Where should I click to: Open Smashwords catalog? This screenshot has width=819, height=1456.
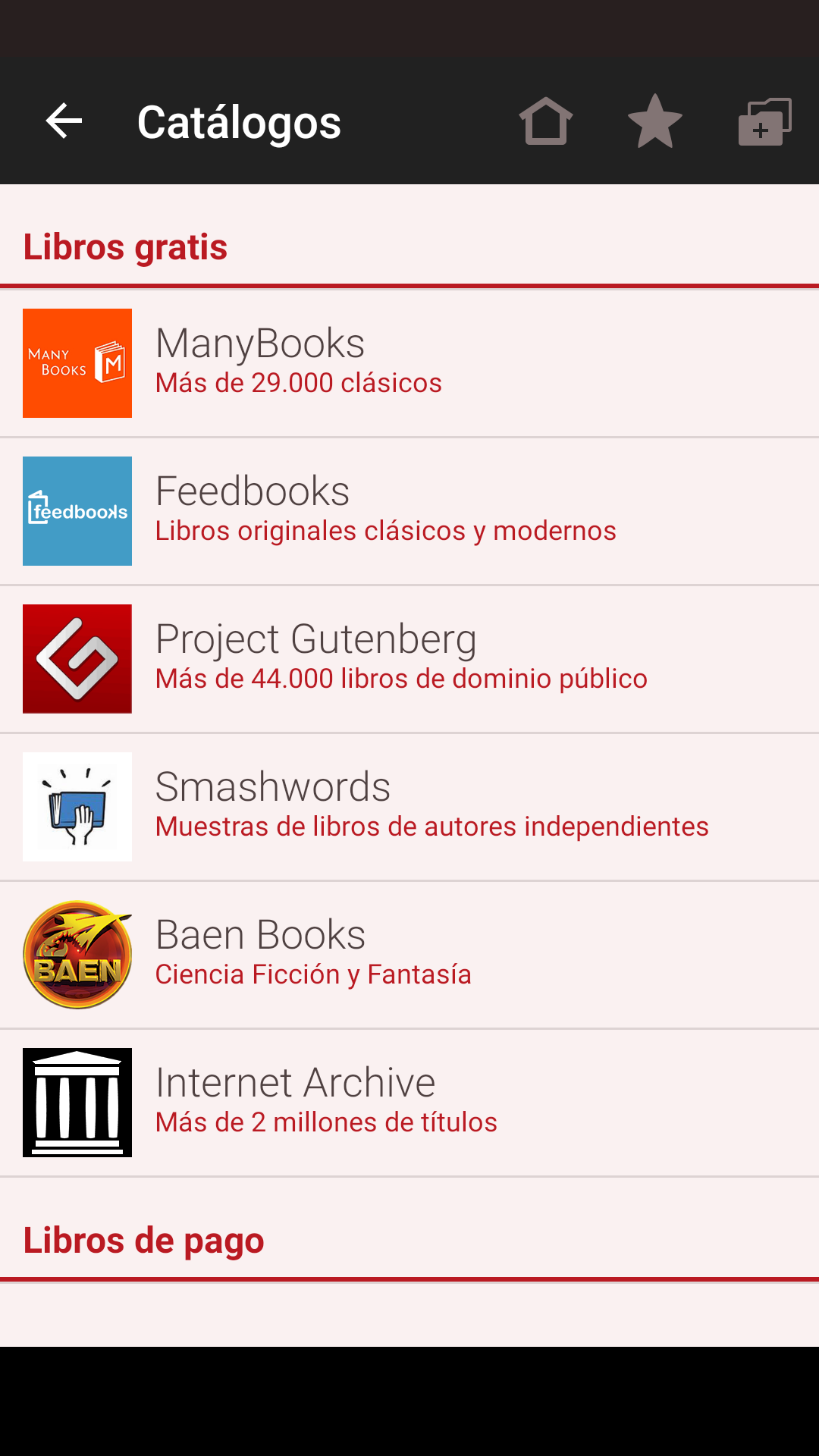409,807
